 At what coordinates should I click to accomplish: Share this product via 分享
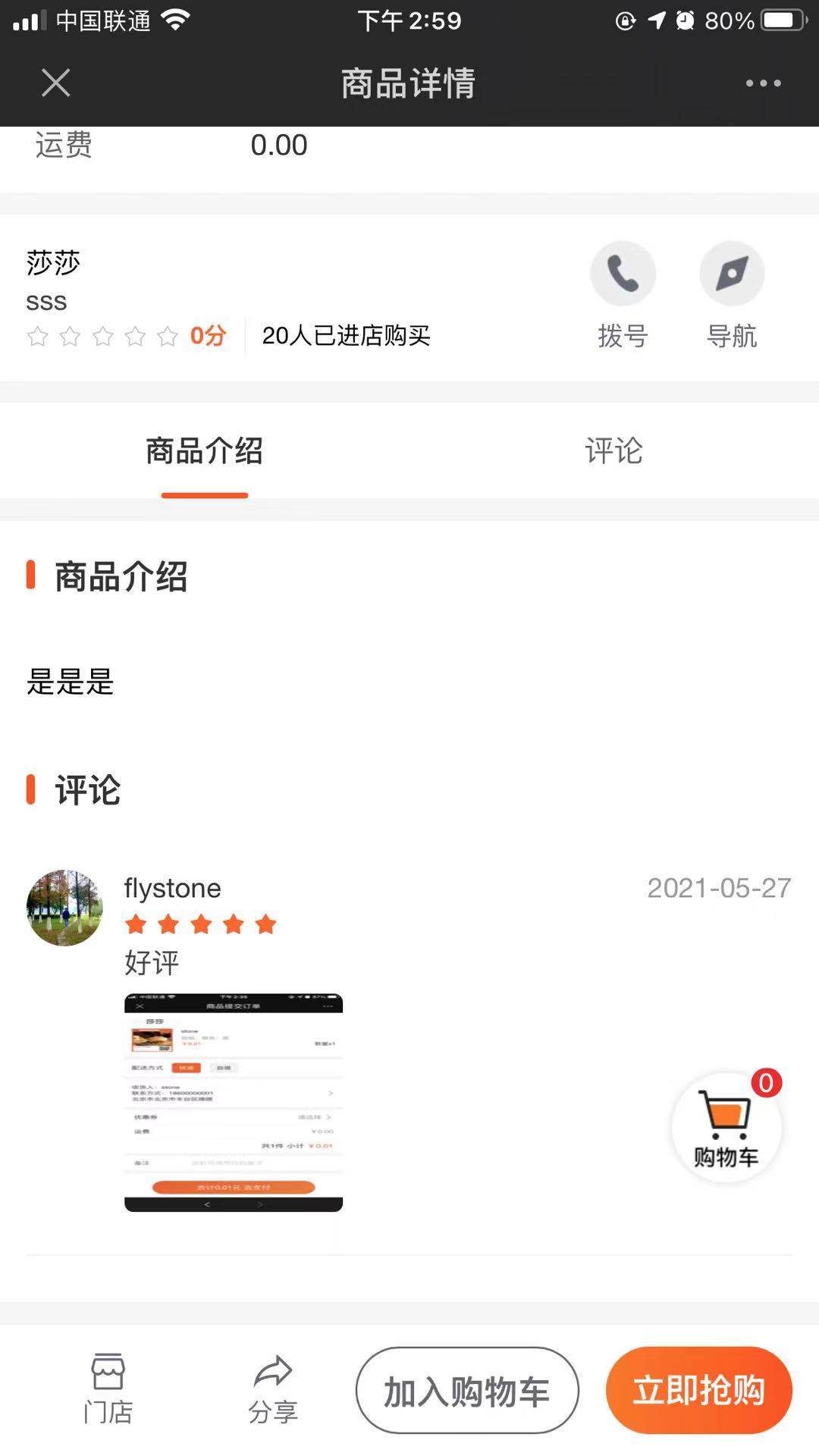tap(273, 1388)
